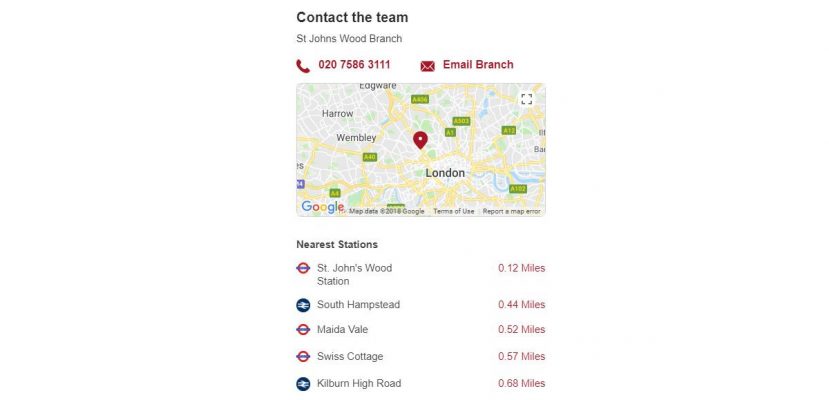
Task: Expand the map to fullscreen
Action: point(527,98)
